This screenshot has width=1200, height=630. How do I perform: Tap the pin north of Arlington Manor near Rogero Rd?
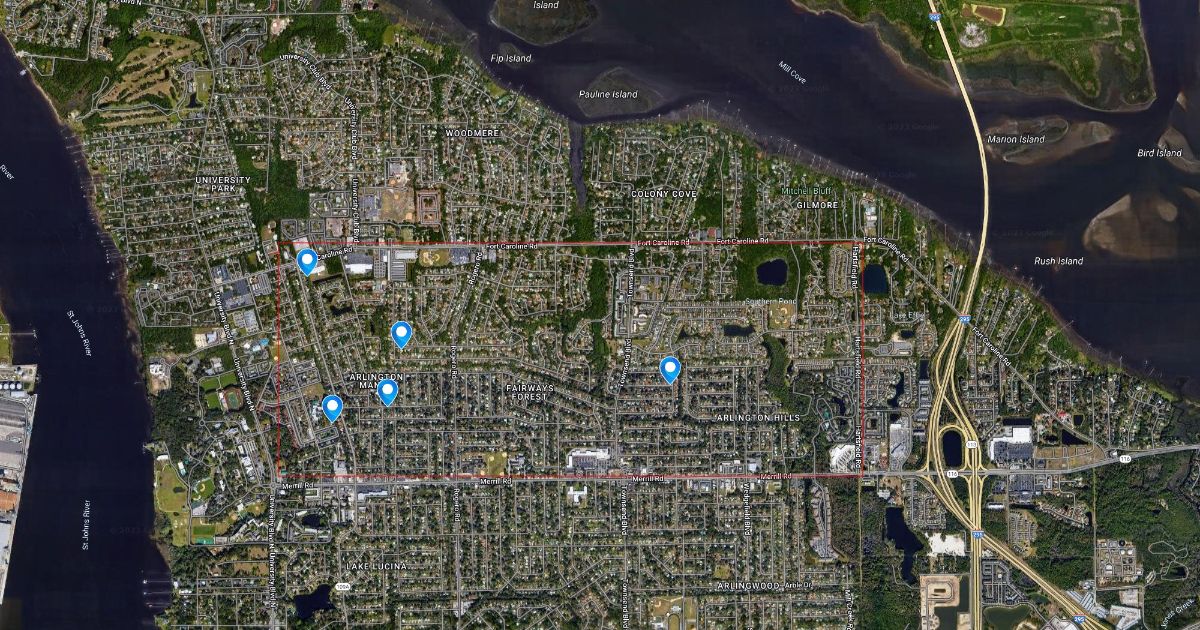pos(401,332)
